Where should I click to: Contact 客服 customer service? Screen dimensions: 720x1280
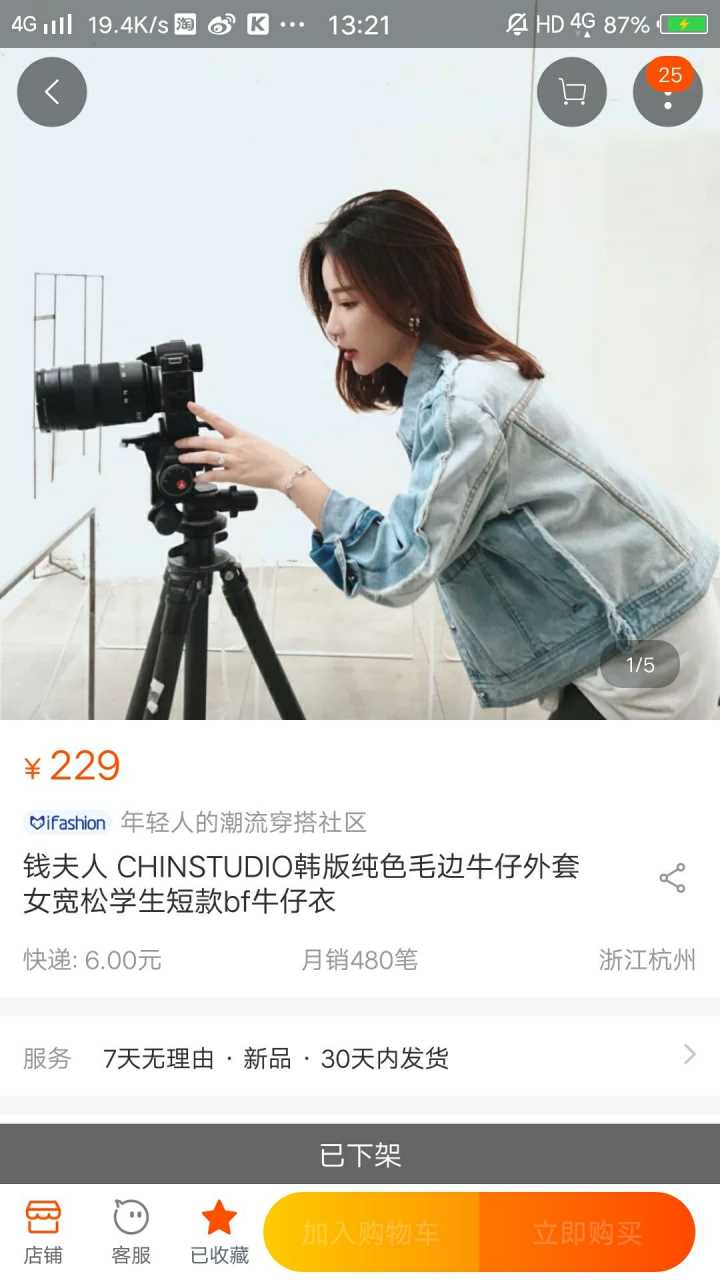tap(131, 1232)
